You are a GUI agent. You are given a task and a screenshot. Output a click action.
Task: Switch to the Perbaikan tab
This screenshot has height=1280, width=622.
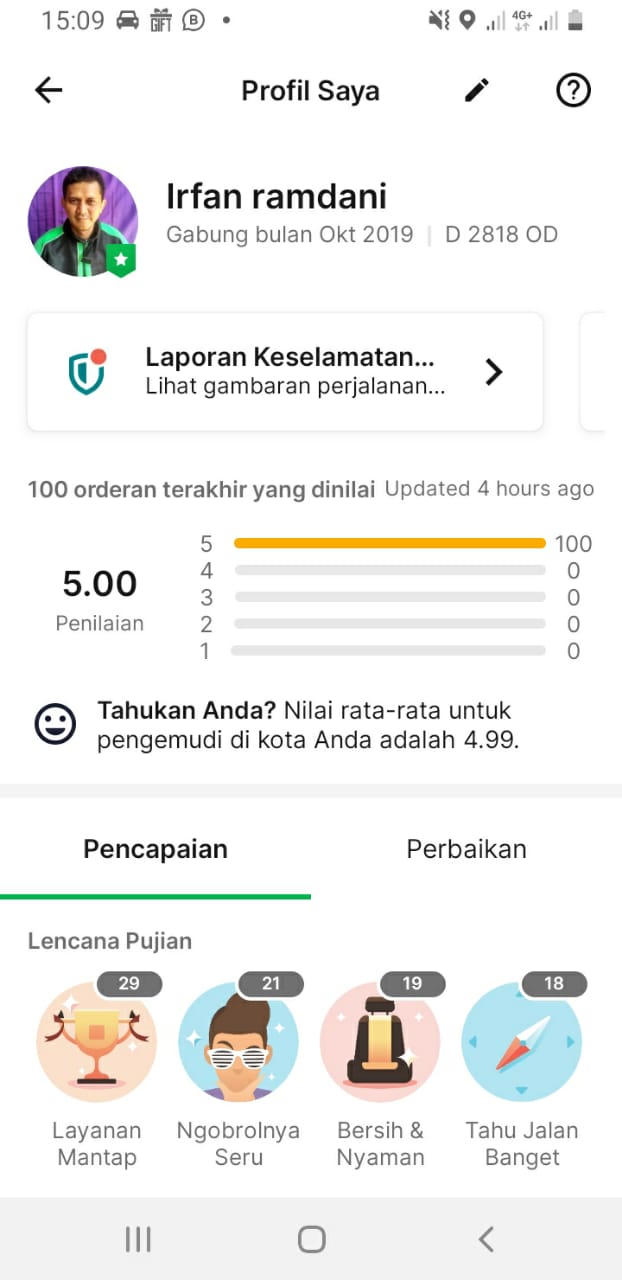tap(466, 849)
